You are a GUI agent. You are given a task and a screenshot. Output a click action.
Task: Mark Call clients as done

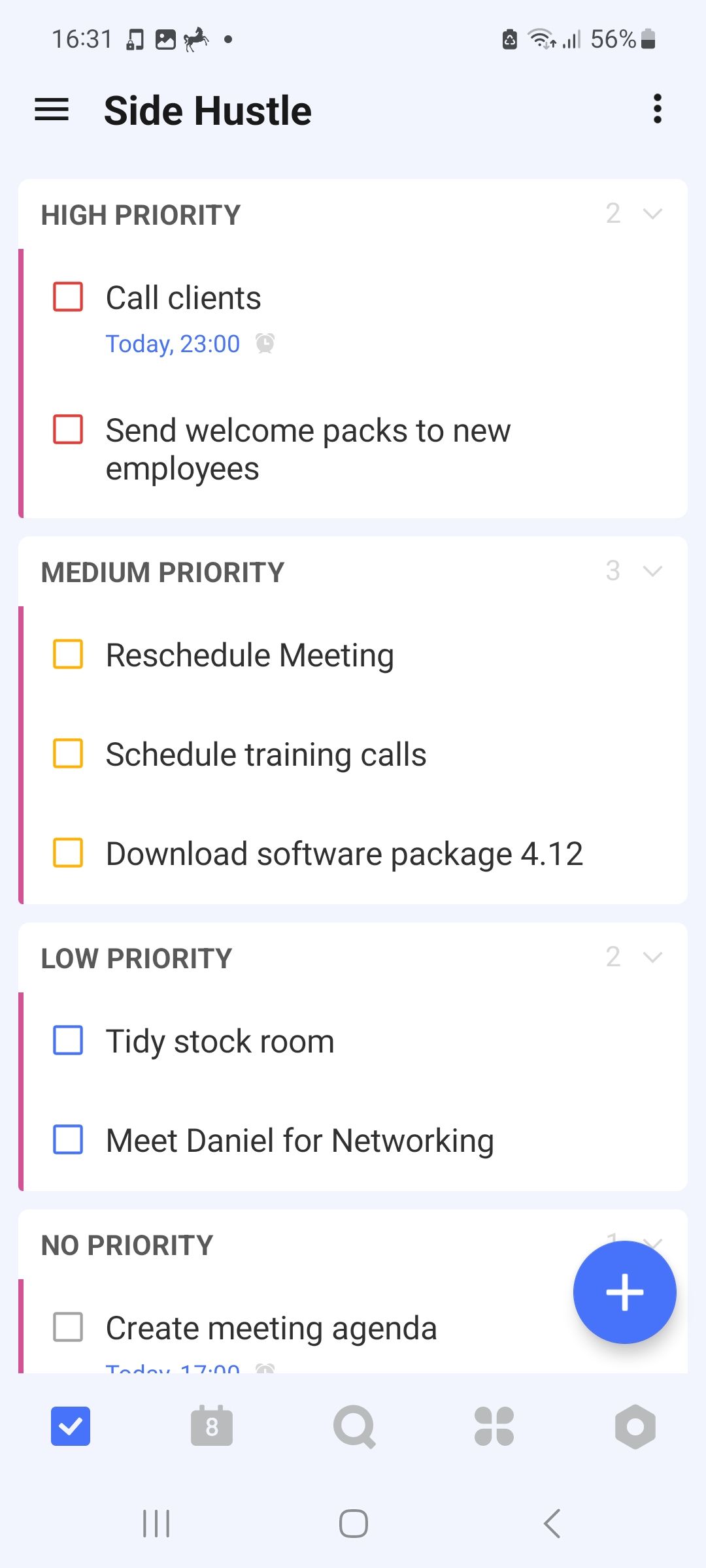pos(68,297)
